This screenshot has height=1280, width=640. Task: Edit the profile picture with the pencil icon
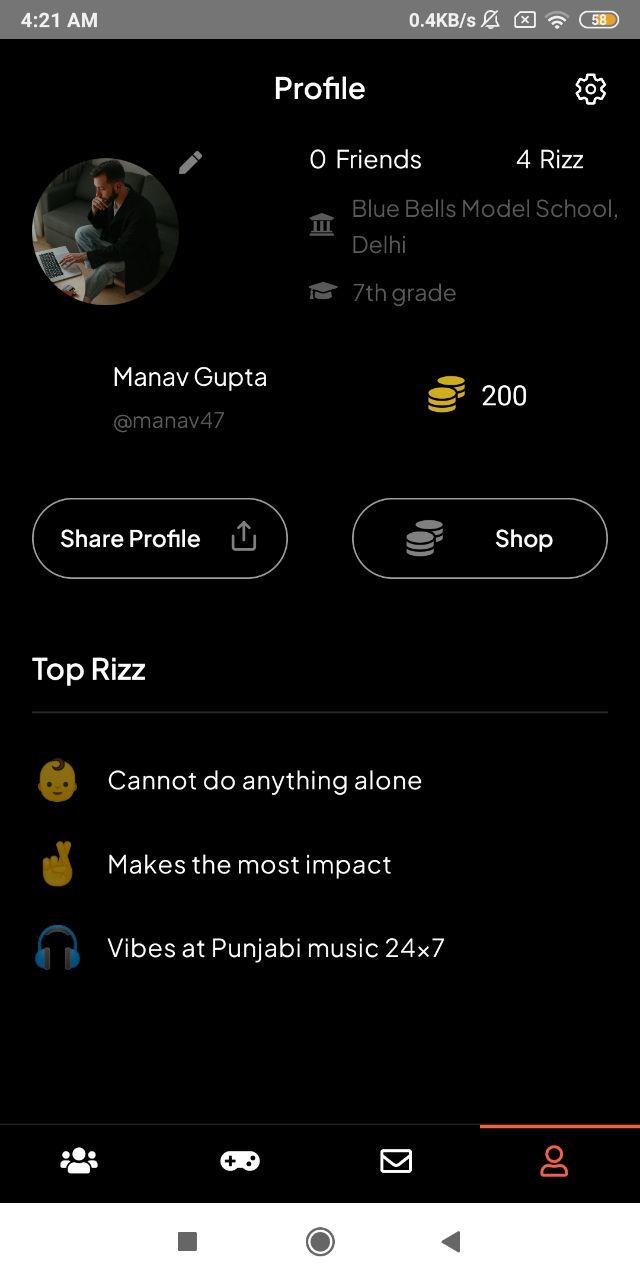pos(191,162)
